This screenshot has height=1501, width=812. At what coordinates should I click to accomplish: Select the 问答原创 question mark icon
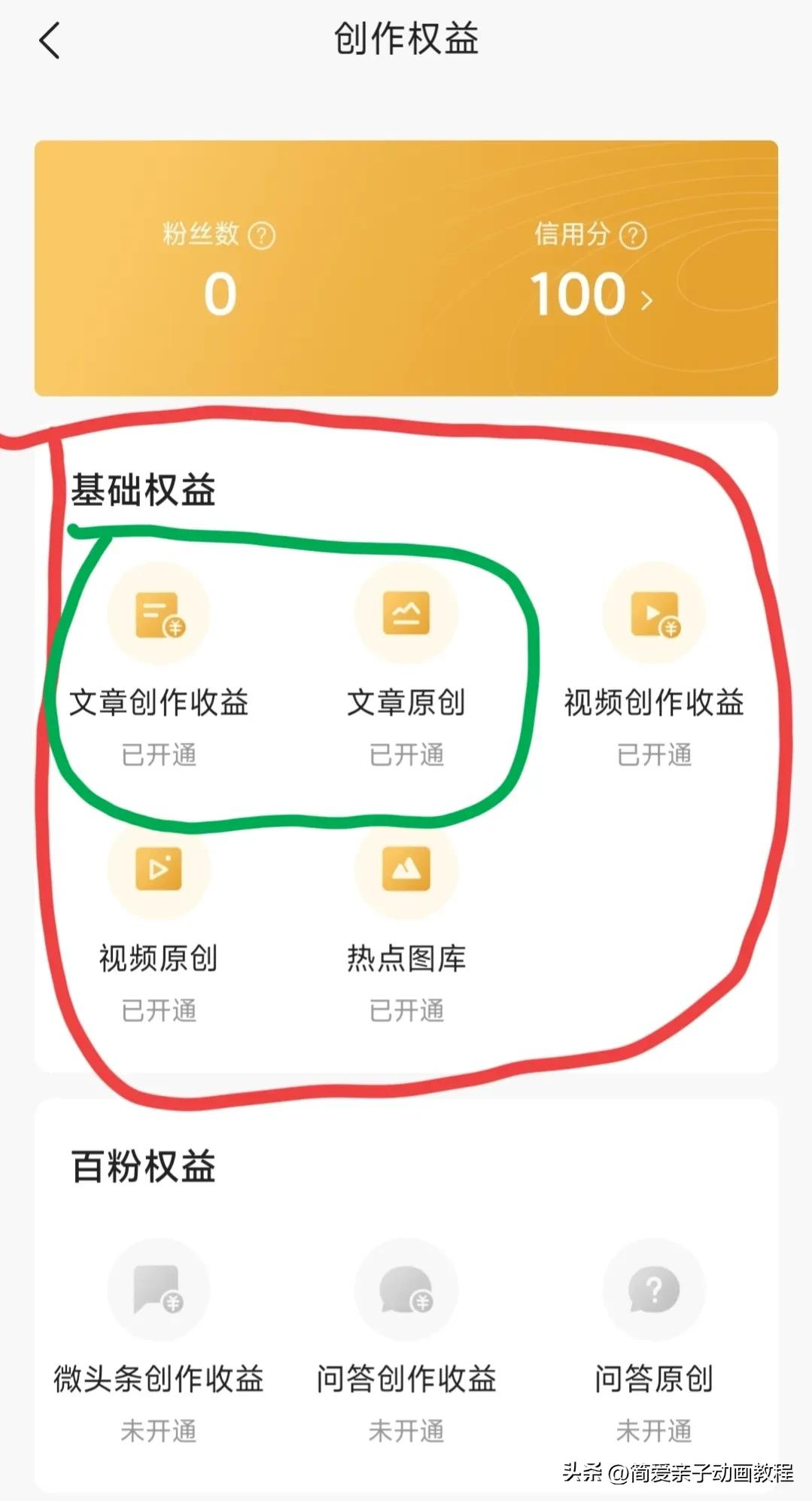coord(653,1290)
